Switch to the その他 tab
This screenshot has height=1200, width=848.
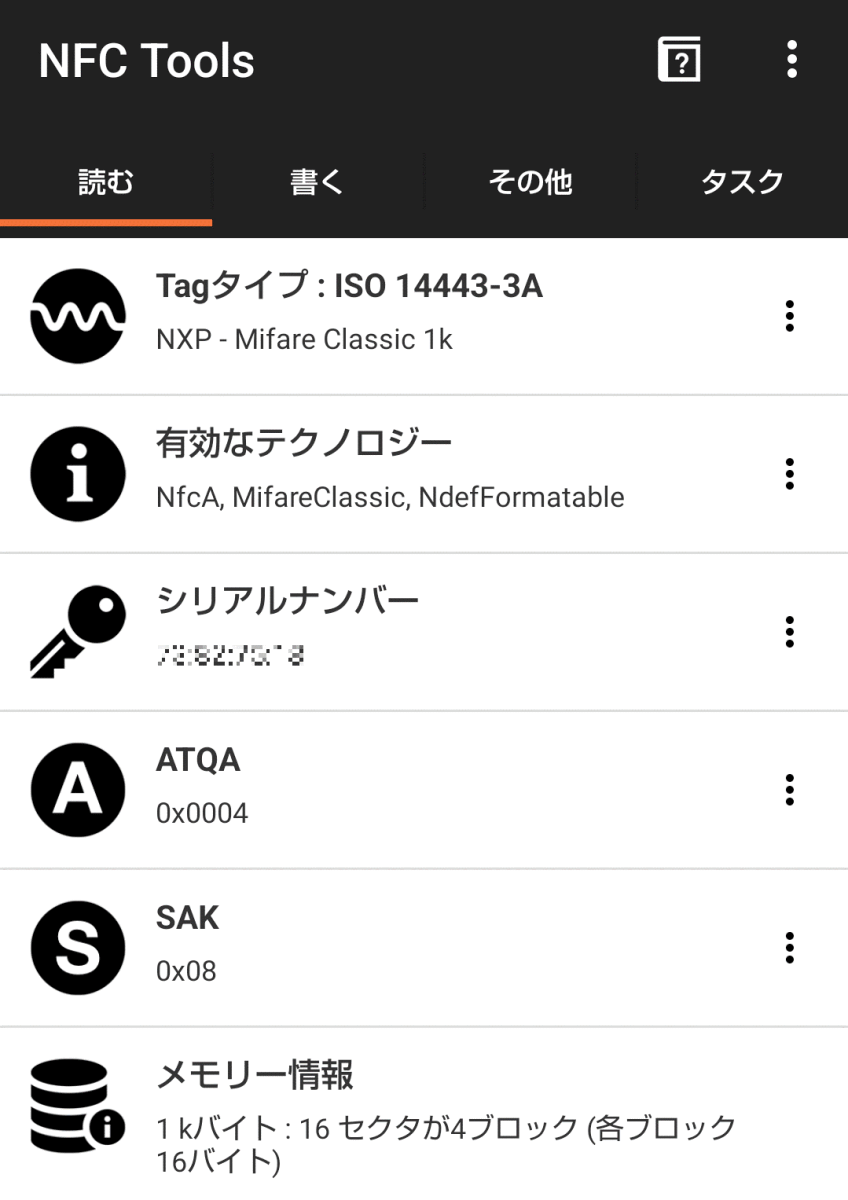(530, 182)
